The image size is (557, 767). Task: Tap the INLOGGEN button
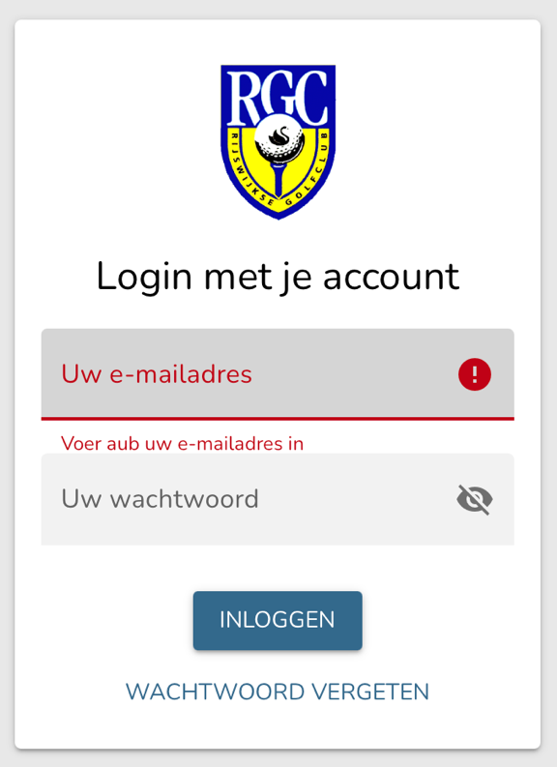point(277,620)
